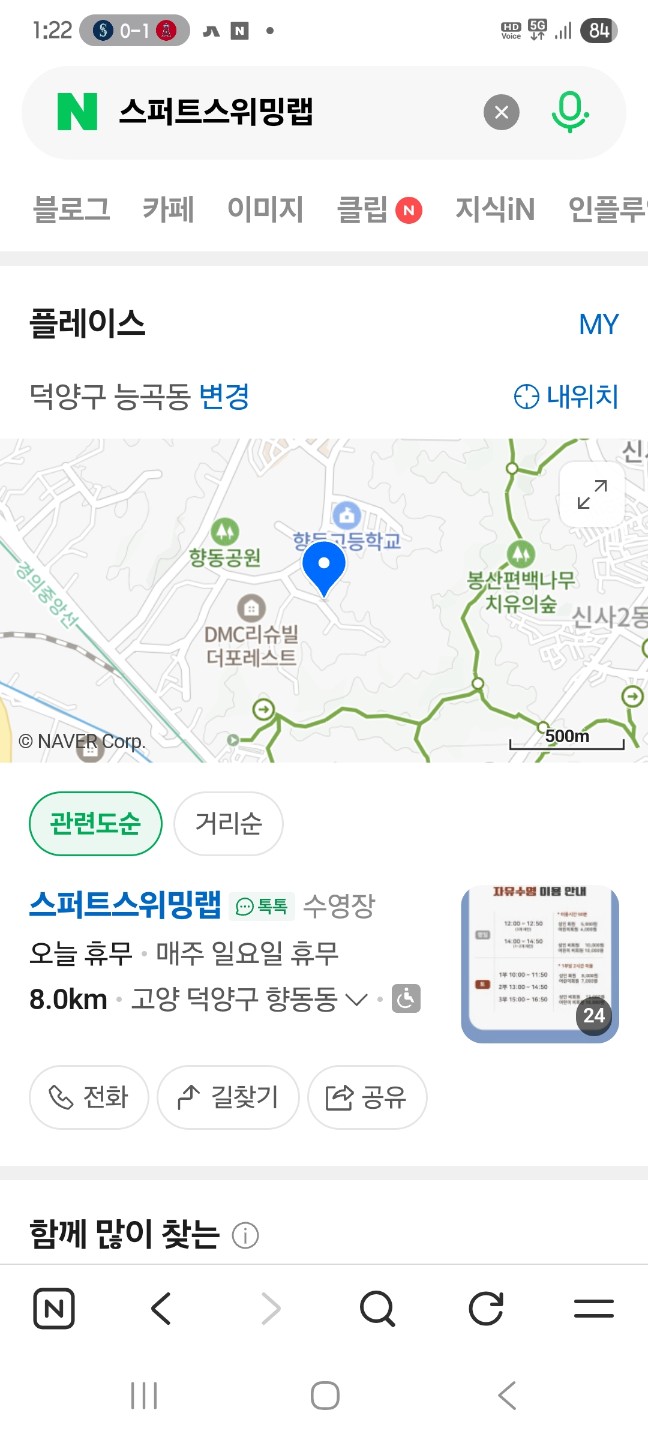This screenshot has height=1440, width=648.
Task: Share the place with 공유 button
Action: (x=367, y=1097)
